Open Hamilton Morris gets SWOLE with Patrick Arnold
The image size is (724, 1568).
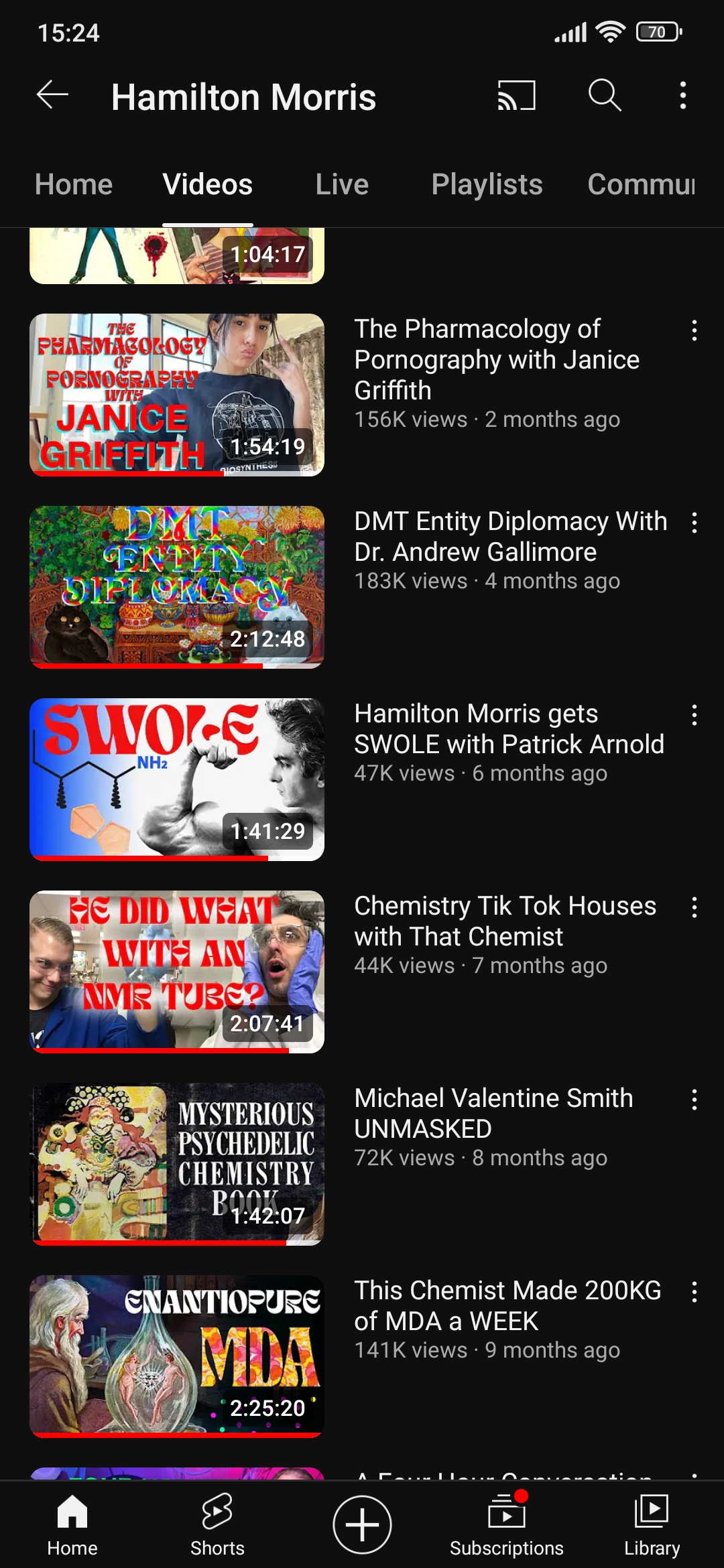[x=509, y=729]
